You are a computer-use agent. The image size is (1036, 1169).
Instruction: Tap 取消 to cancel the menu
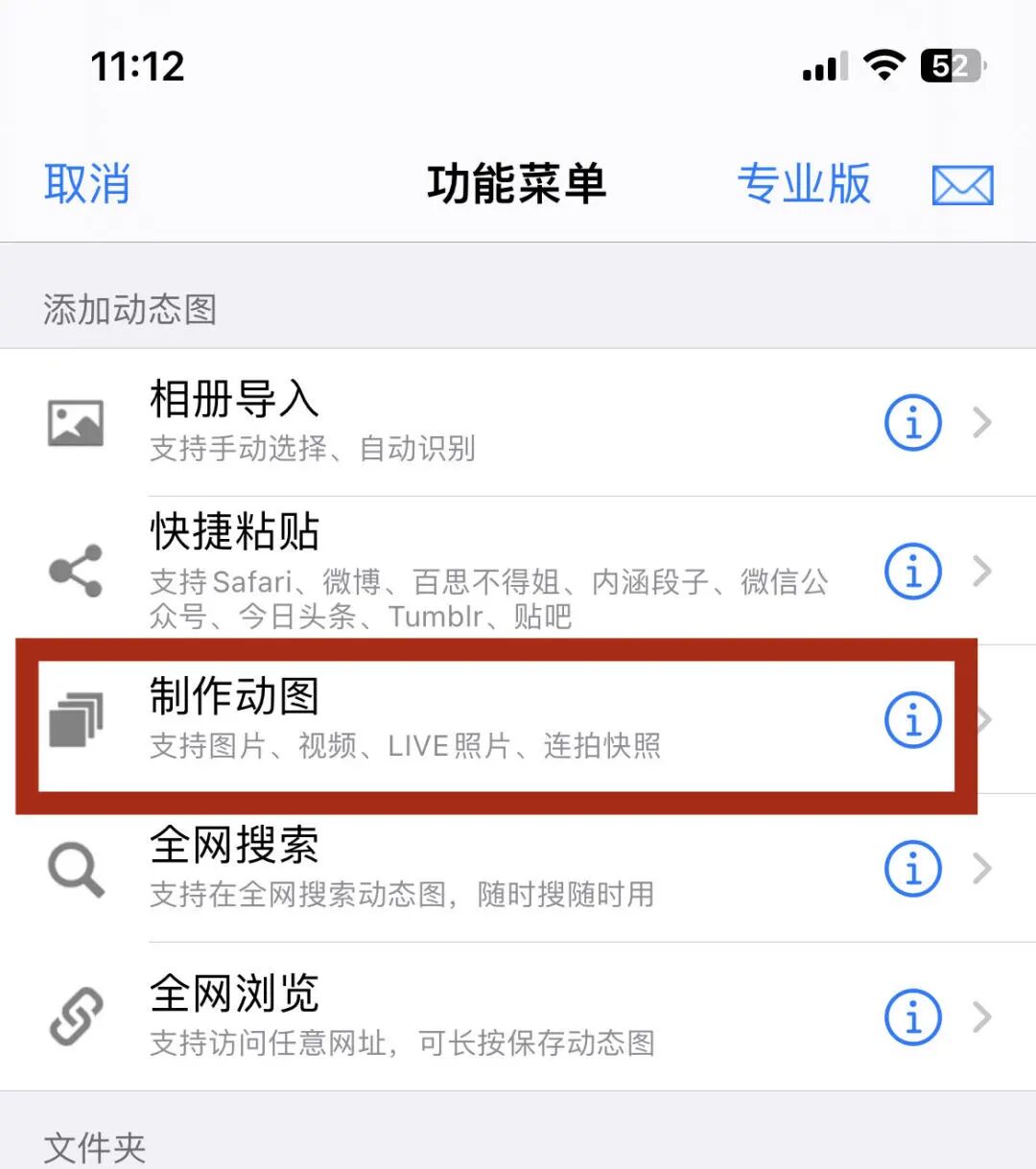click(86, 183)
